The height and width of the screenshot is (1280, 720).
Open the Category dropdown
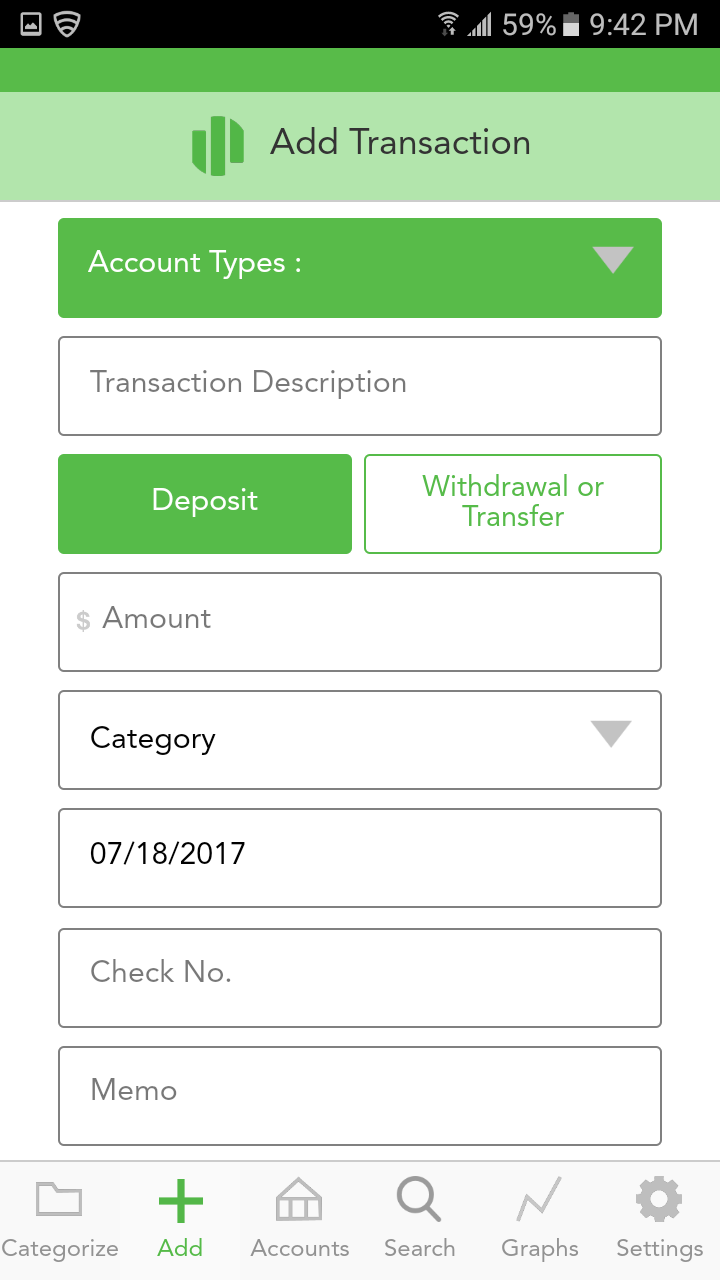pos(360,739)
